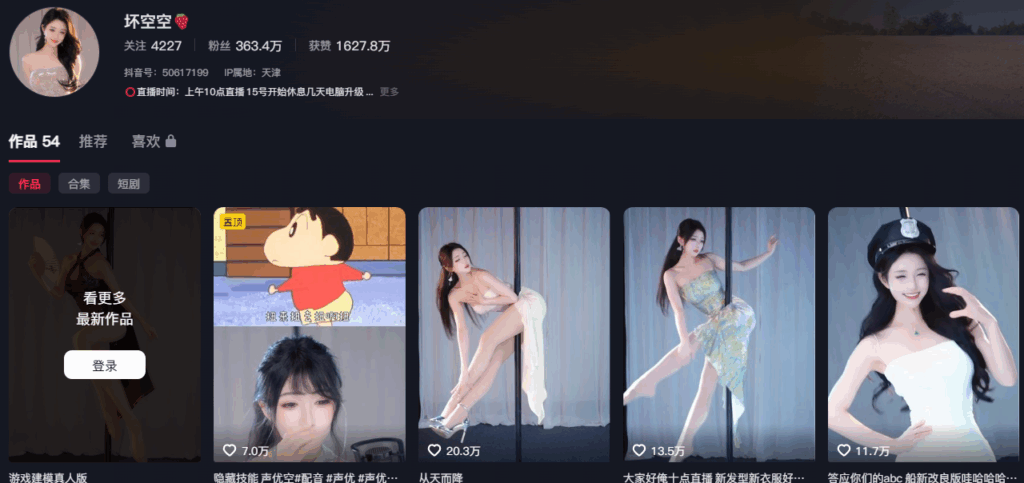Open the profile avatar of 坏空空

point(54,52)
